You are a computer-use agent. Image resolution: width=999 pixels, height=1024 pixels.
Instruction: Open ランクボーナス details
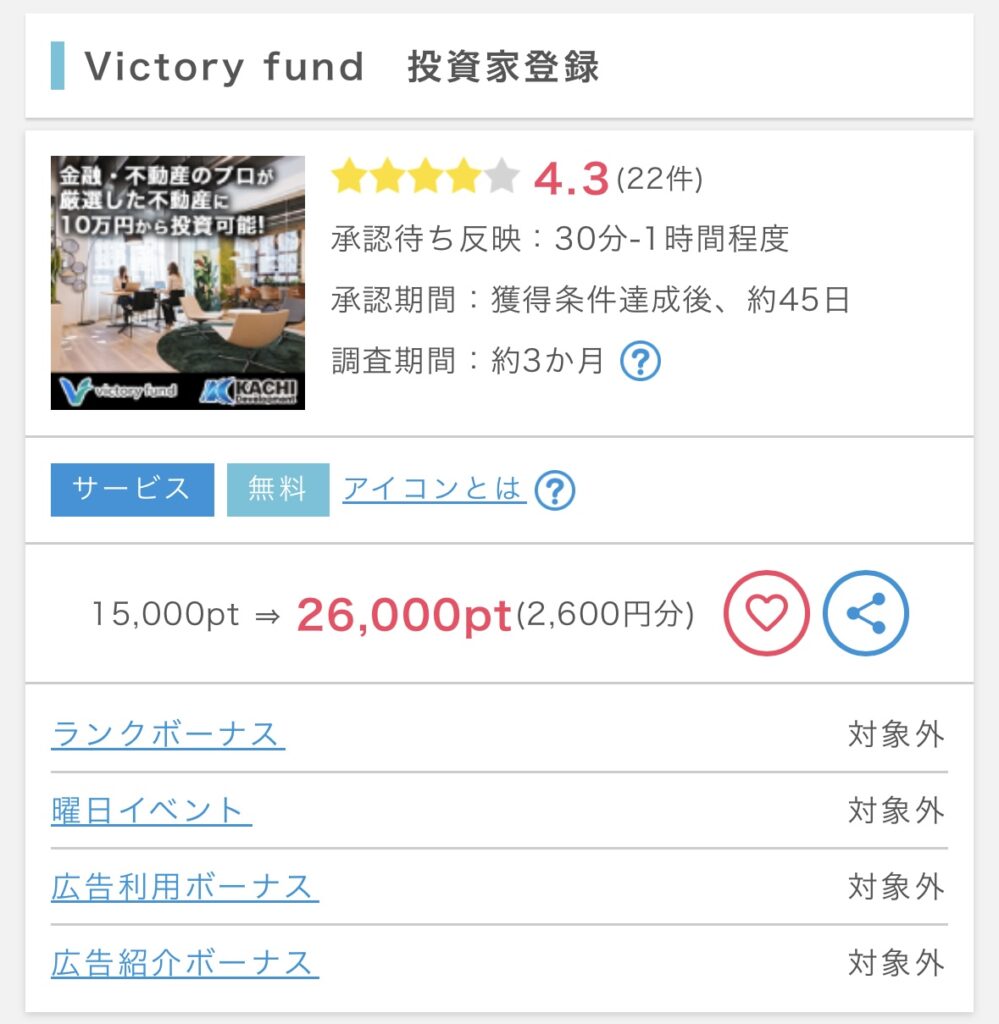click(167, 734)
